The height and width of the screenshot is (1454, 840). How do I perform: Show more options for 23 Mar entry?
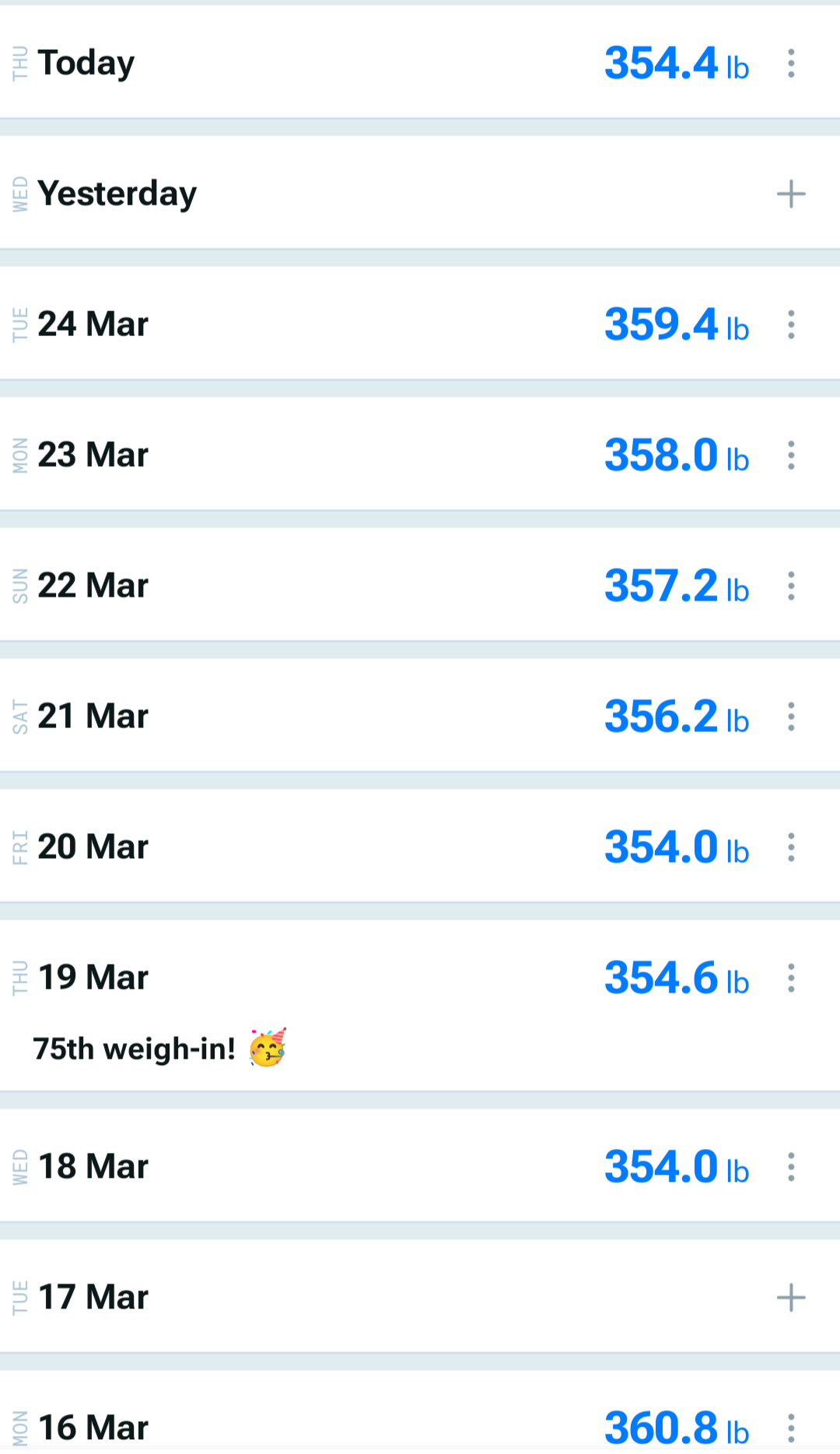tap(791, 455)
